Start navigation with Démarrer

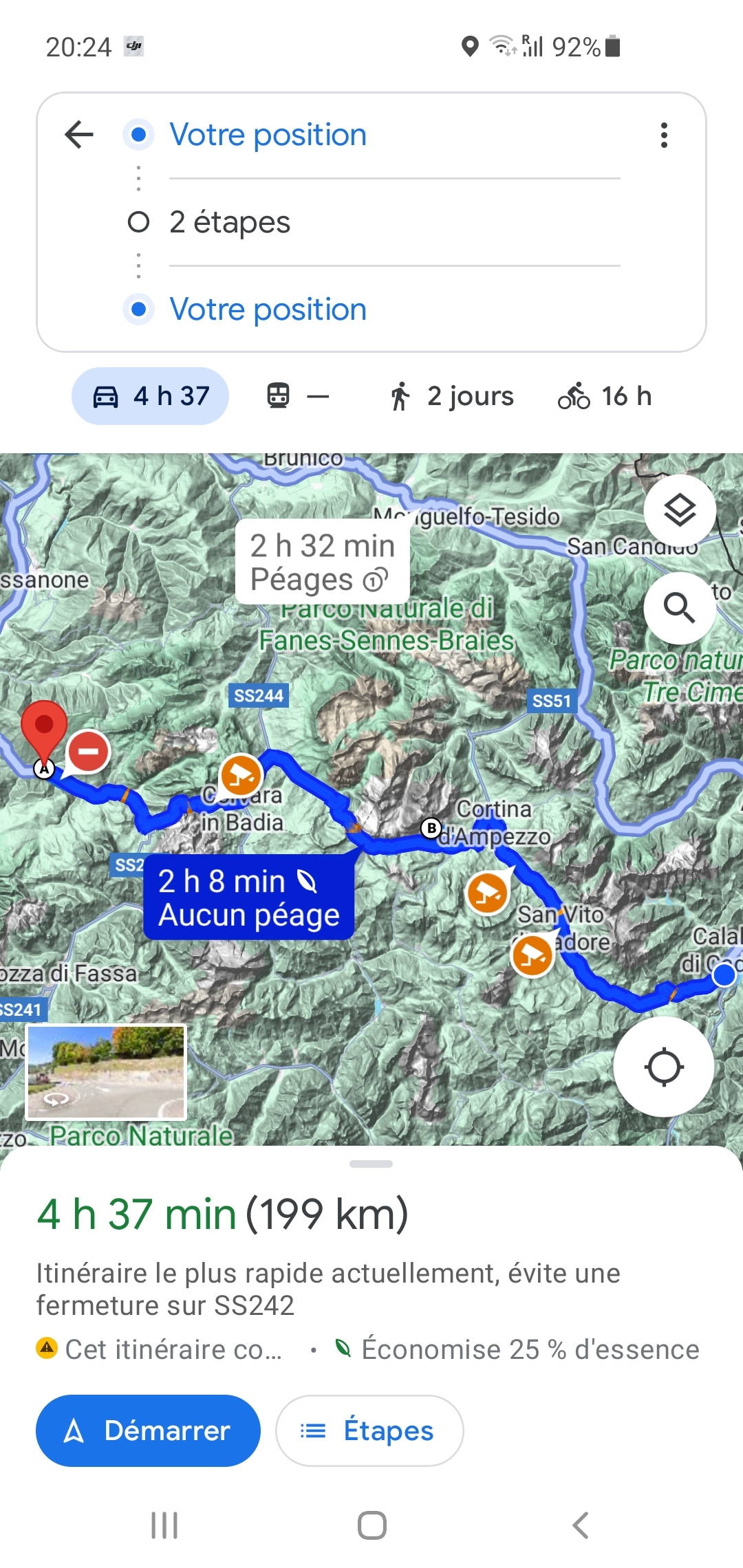click(x=148, y=1431)
